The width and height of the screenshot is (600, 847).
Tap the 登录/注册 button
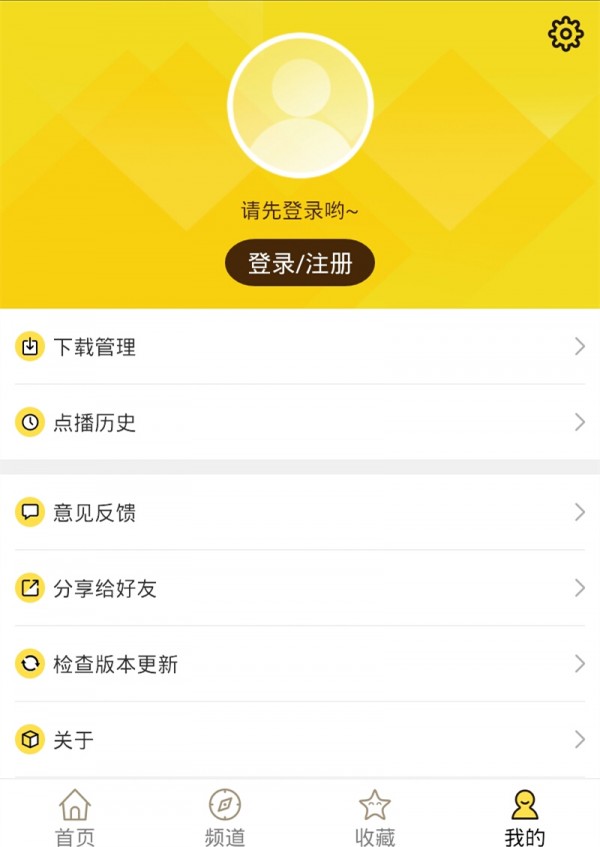pyautogui.click(x=300, y=263)
